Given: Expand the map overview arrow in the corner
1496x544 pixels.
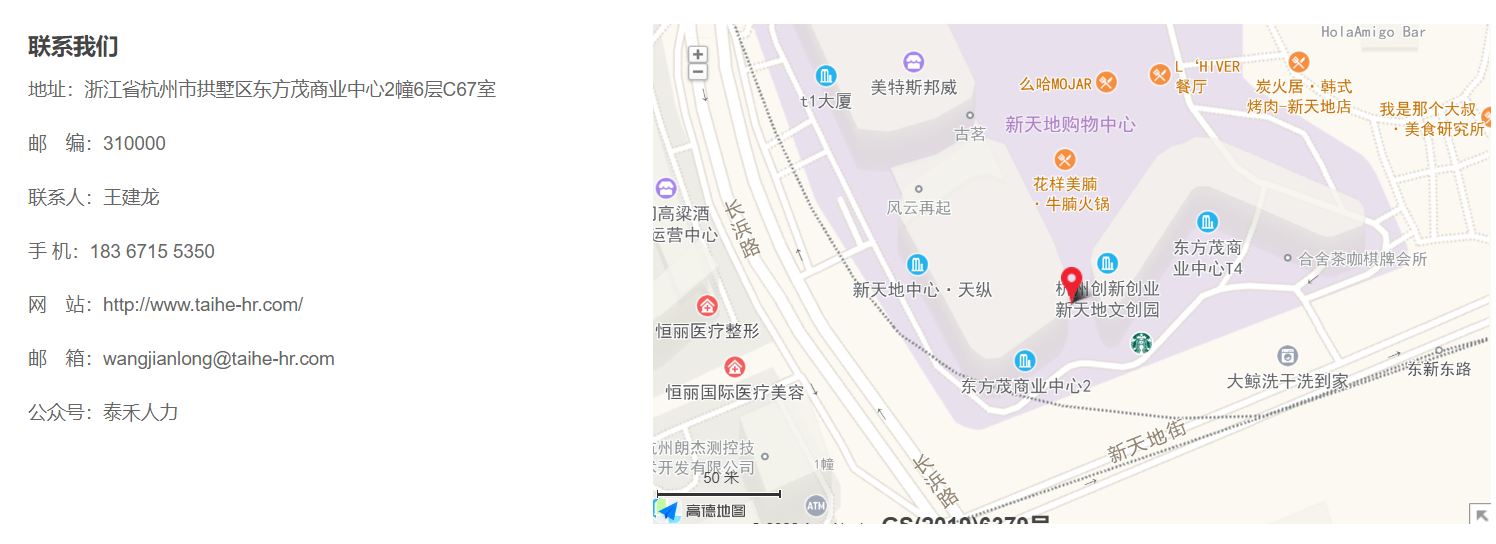Looking at the screenshot, I should coord(1480,514).
